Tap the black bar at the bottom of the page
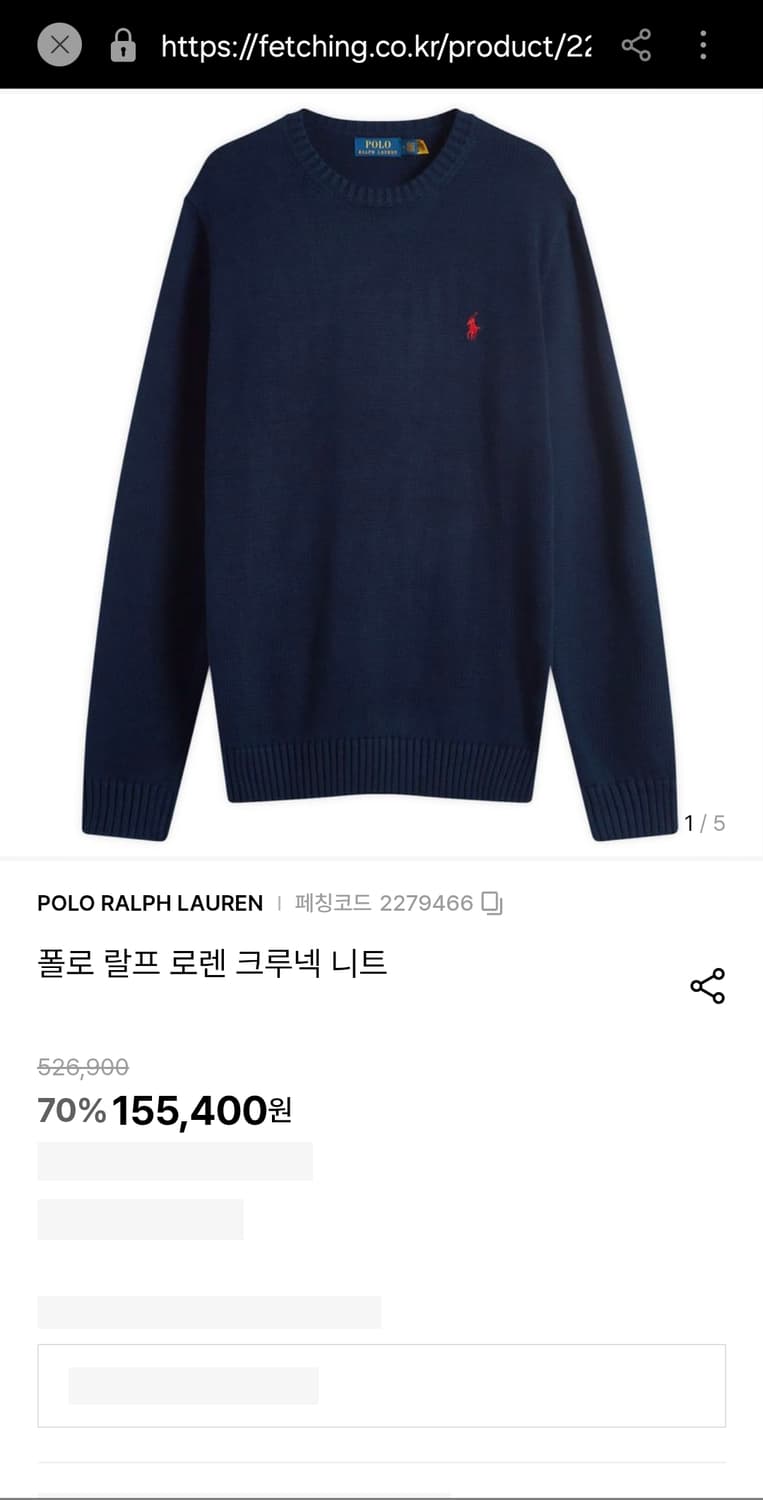 [381, 1495]
